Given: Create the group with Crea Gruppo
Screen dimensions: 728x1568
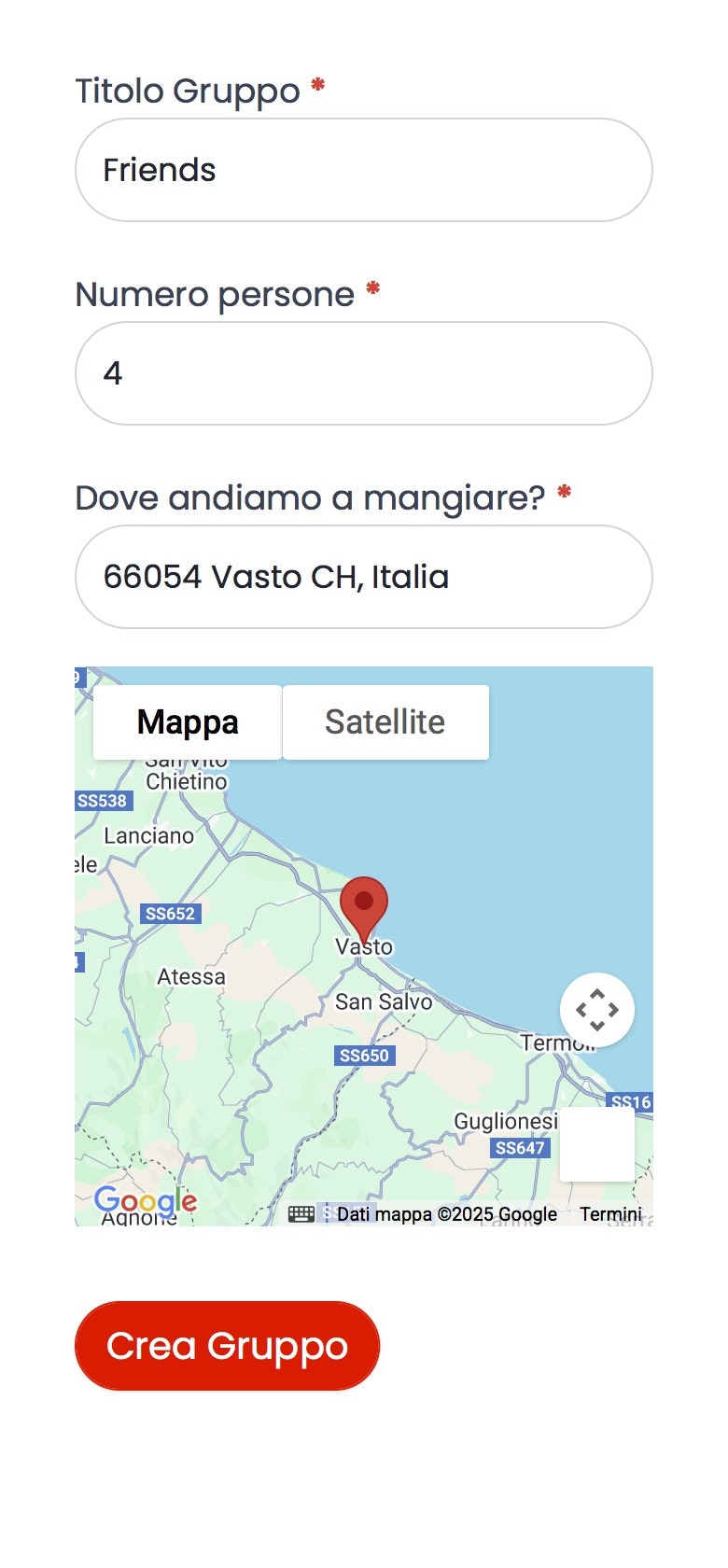Looking at the screenshot, I should (227, 1346).
